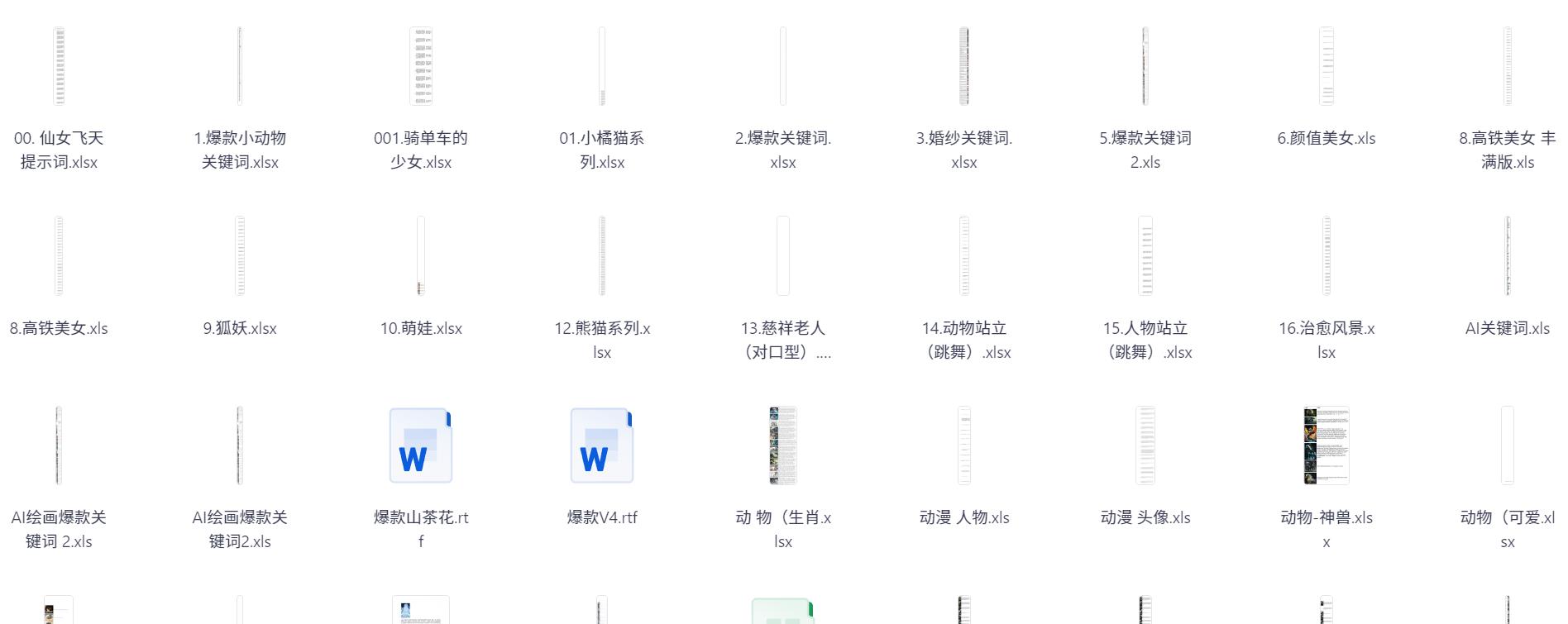Open 12.熊猫系列.xlsx
The image size is (1568, 624).
[602, 256]
